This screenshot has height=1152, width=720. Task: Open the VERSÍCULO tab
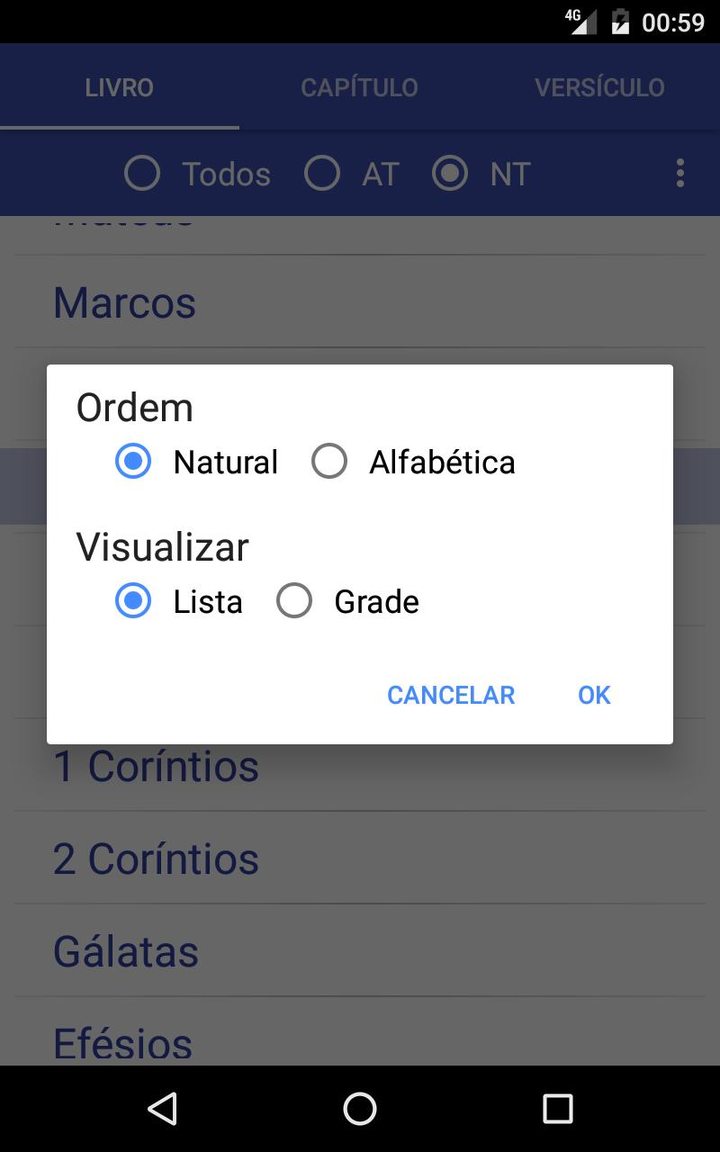pyautogui.click(x=598, y=87)
